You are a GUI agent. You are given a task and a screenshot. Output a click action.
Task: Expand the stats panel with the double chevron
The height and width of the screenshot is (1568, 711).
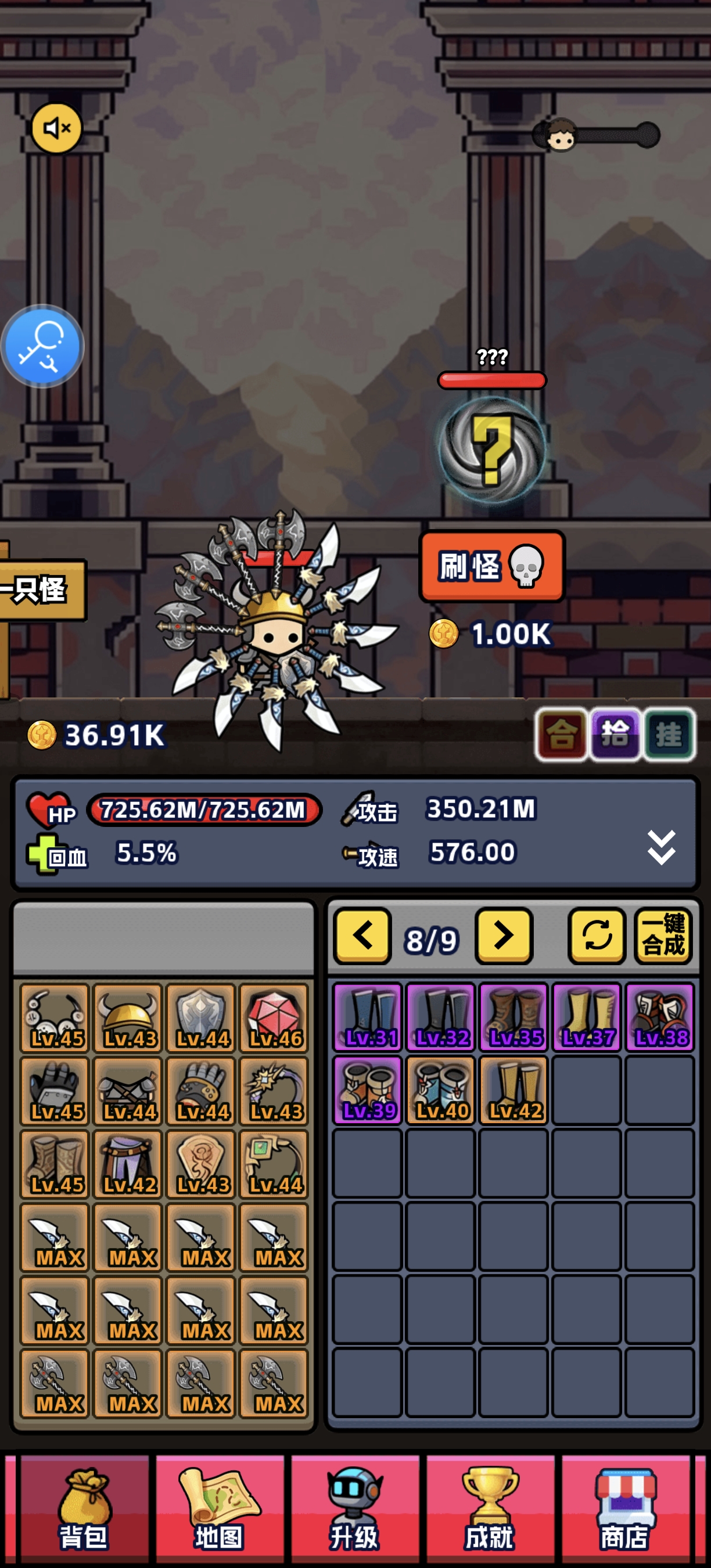661,847
